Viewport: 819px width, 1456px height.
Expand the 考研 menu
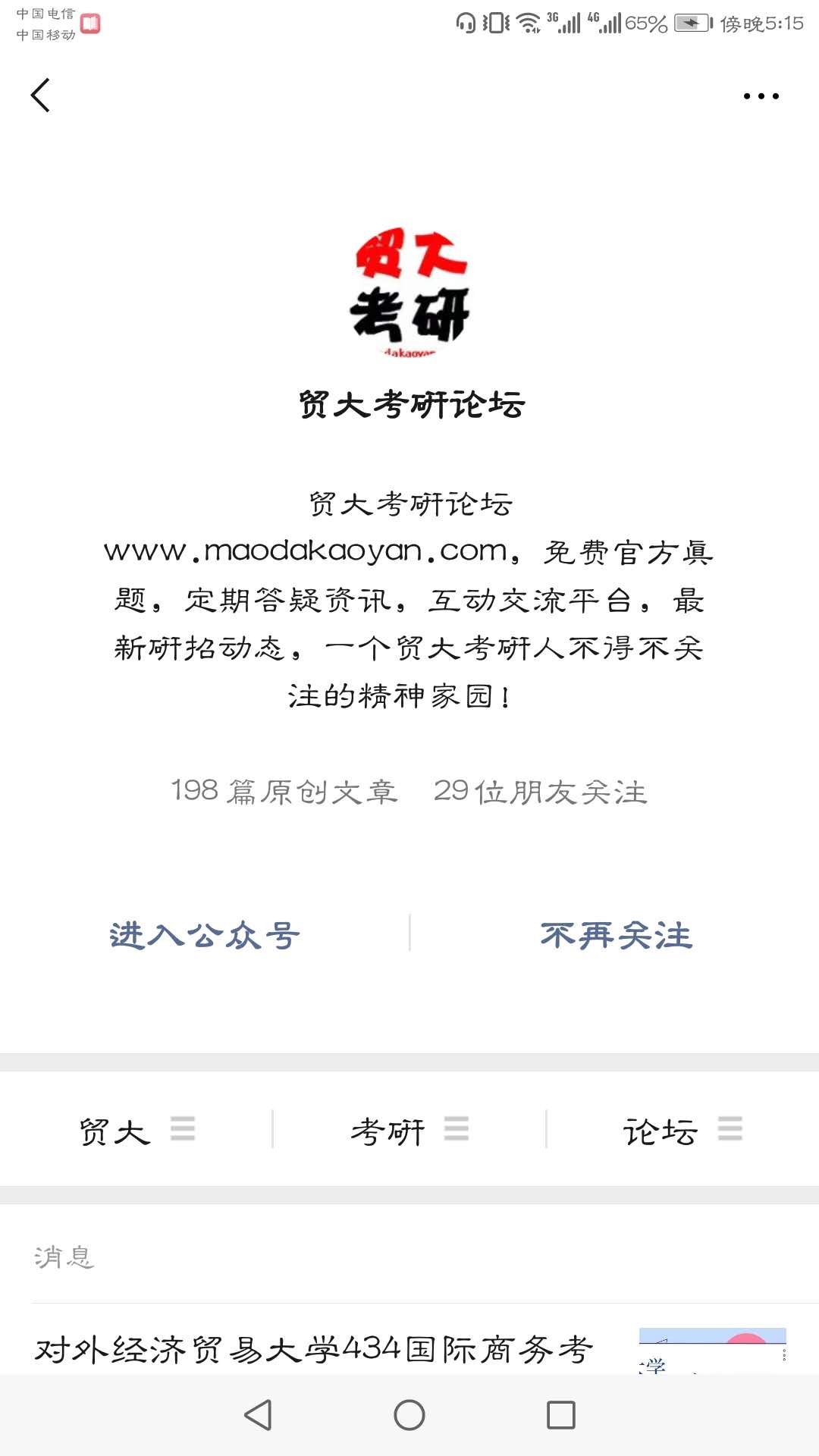pos(409,1131)
